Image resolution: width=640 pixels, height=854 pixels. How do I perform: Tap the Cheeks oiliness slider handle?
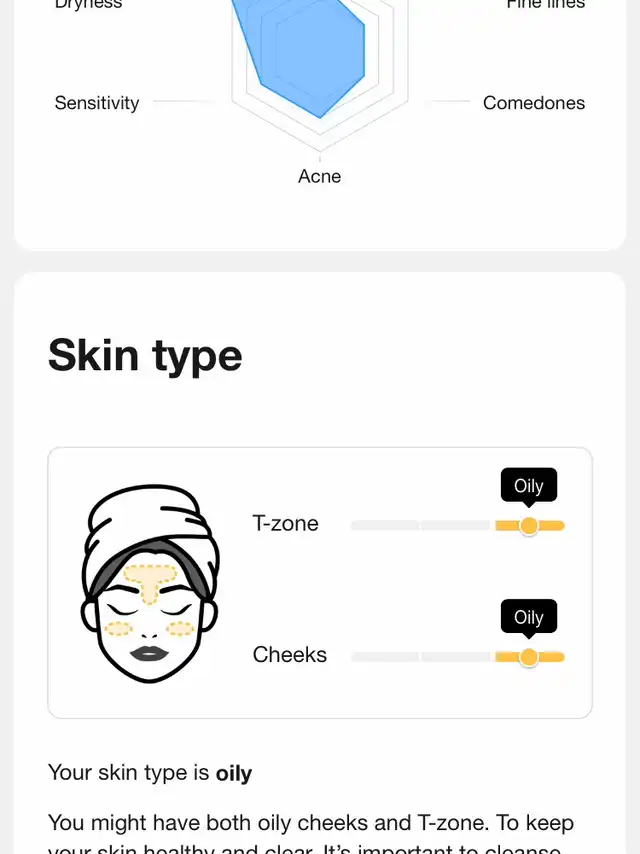pos(528,657)
